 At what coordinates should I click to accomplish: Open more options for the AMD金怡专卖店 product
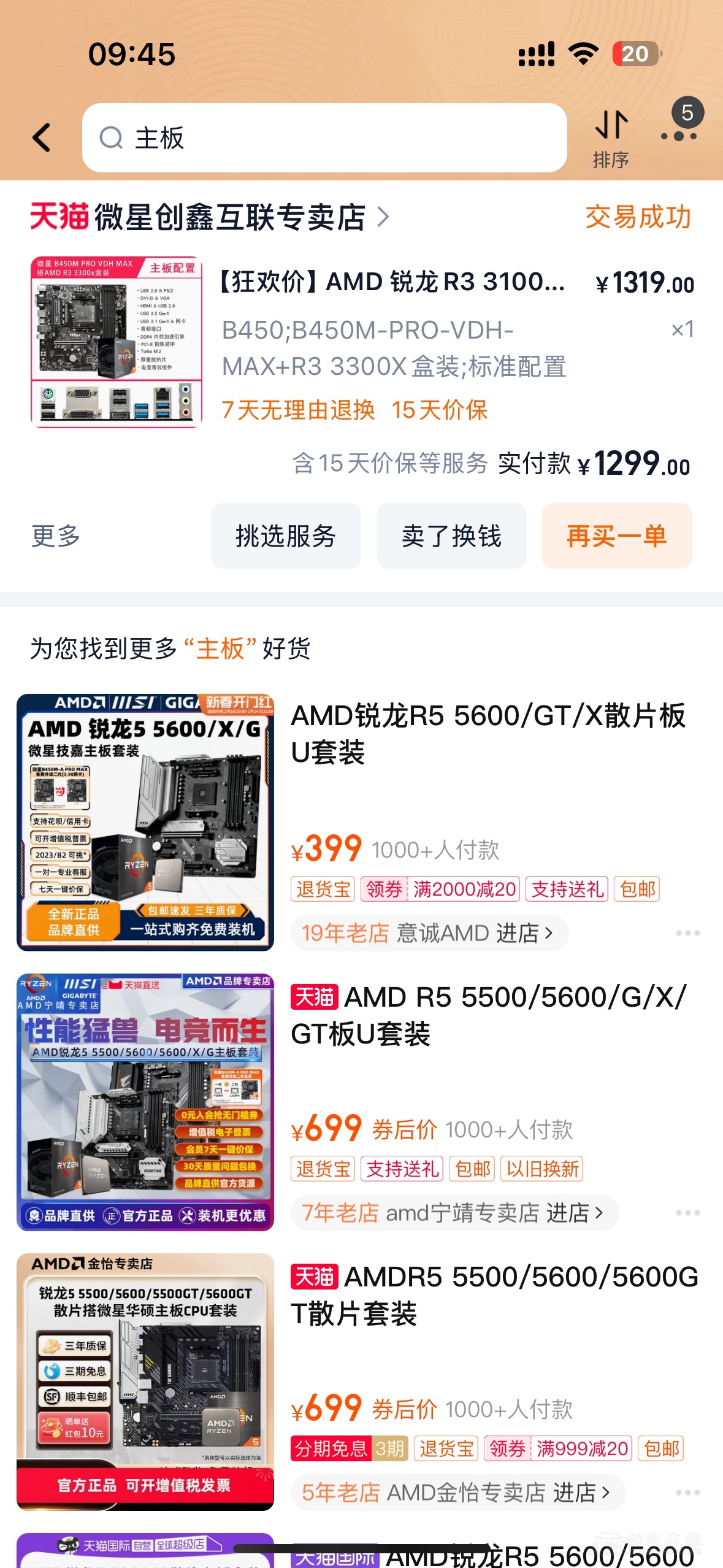click(687, 1493)
